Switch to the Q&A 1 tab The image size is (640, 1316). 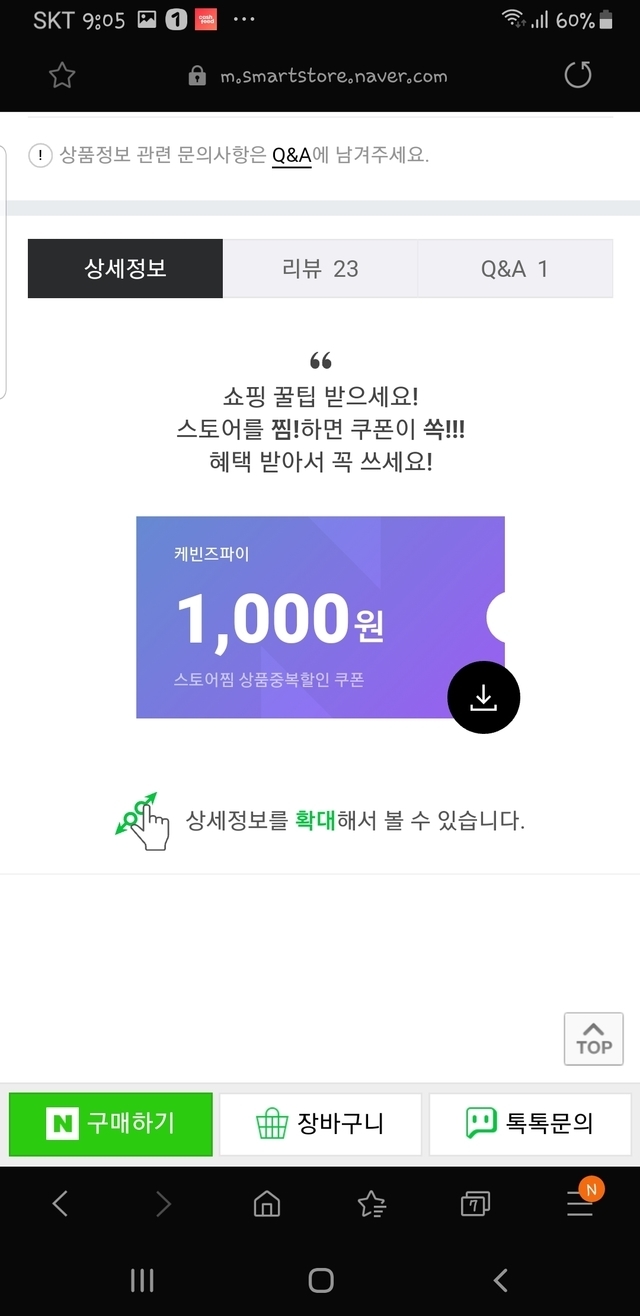click(514, 268)
